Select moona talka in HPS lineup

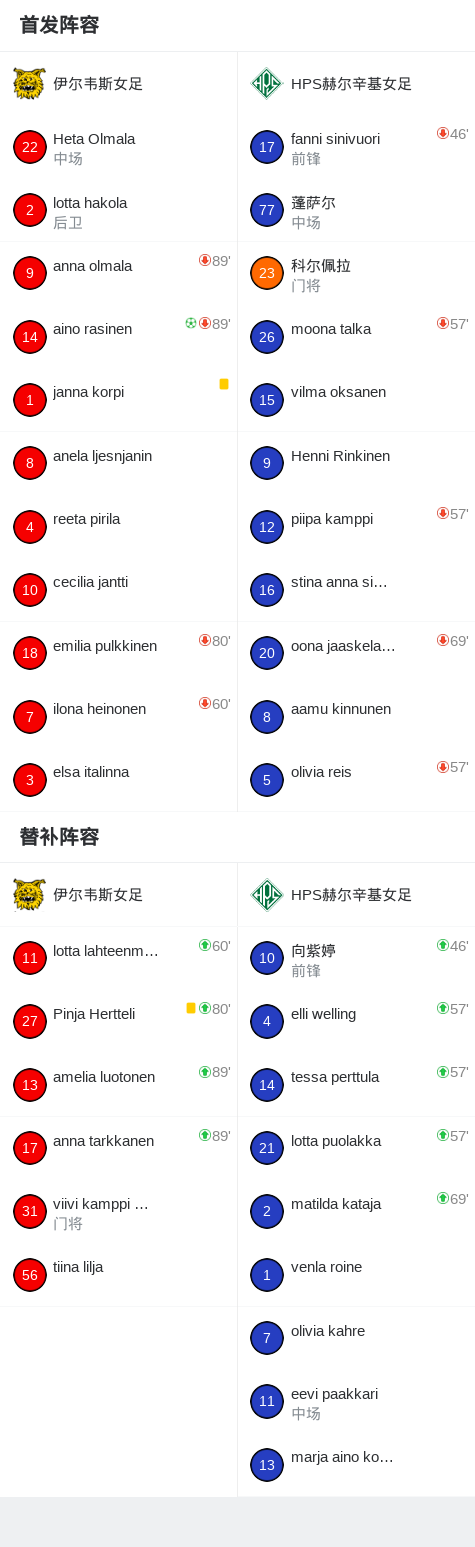356,337
